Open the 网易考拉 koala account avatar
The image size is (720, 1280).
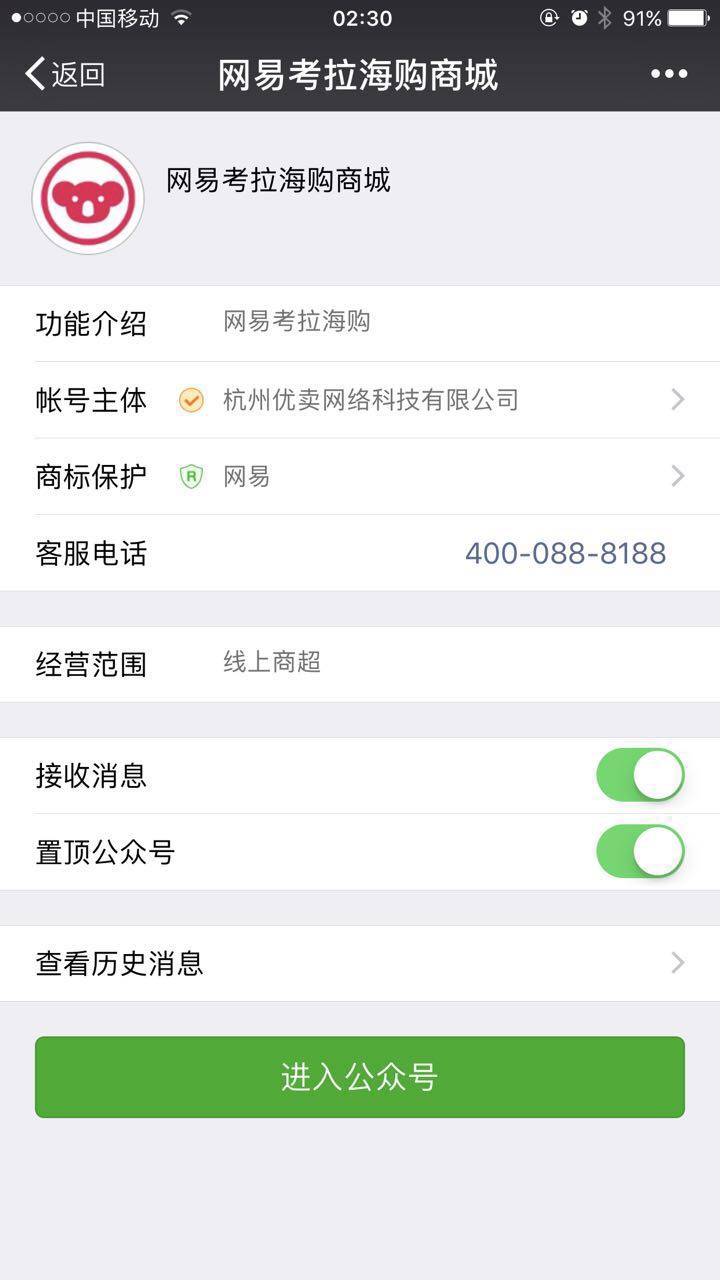coord(88,197)
